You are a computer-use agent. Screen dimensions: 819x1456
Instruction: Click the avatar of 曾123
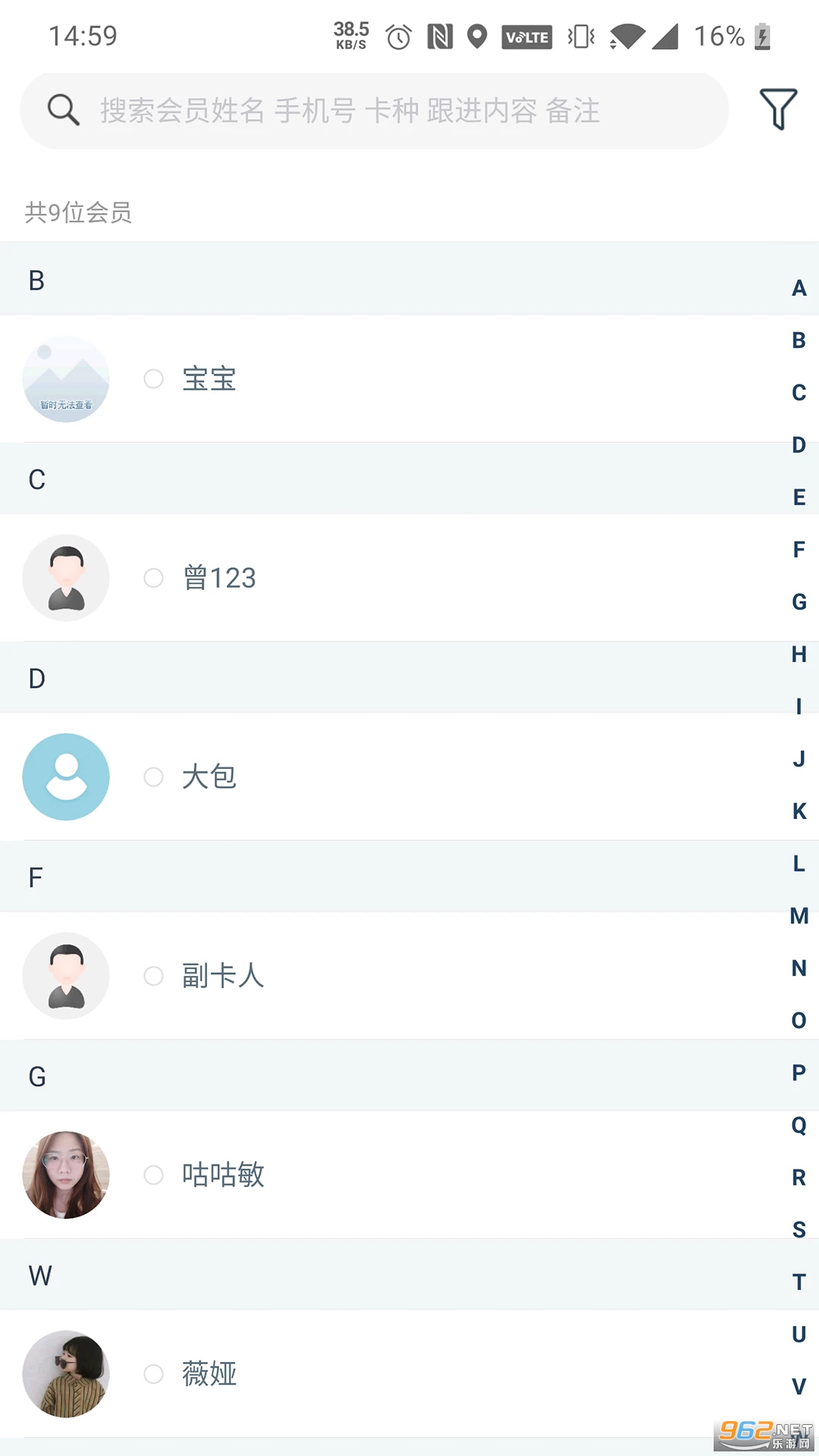(x=66, y=577)
